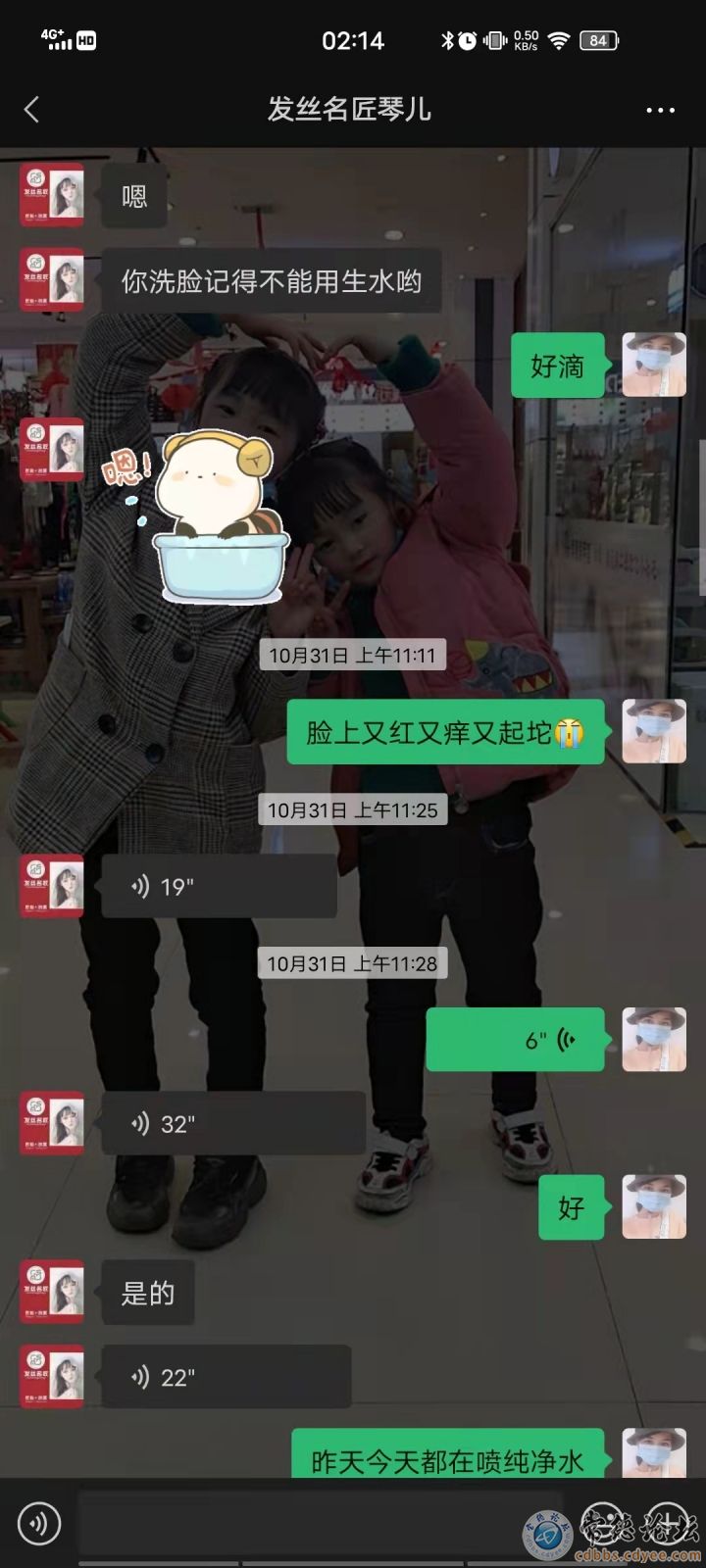Go back from the chat
Viewport: 706px width, 1568px height.
(x=32, y=110)
